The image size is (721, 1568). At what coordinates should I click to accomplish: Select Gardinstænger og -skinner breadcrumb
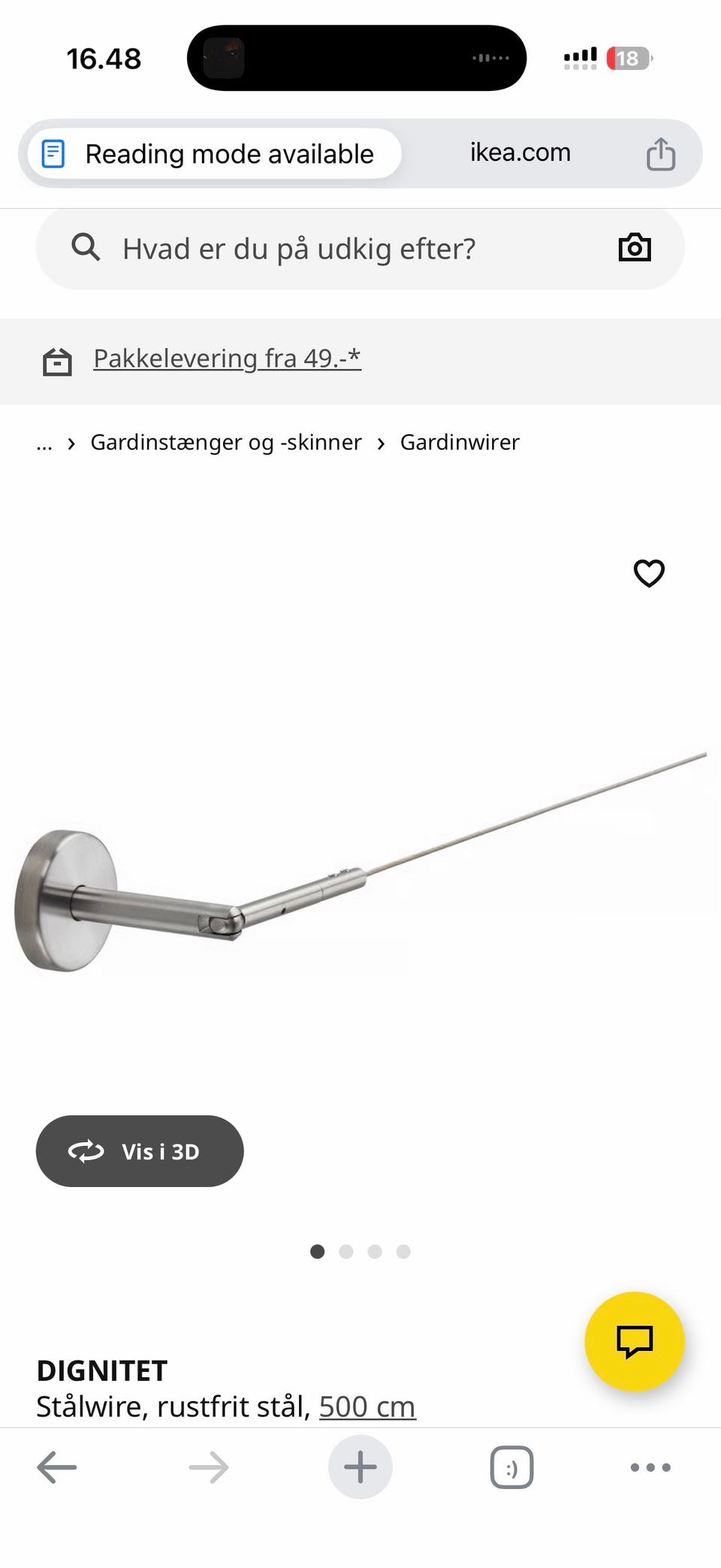(225, 443)
